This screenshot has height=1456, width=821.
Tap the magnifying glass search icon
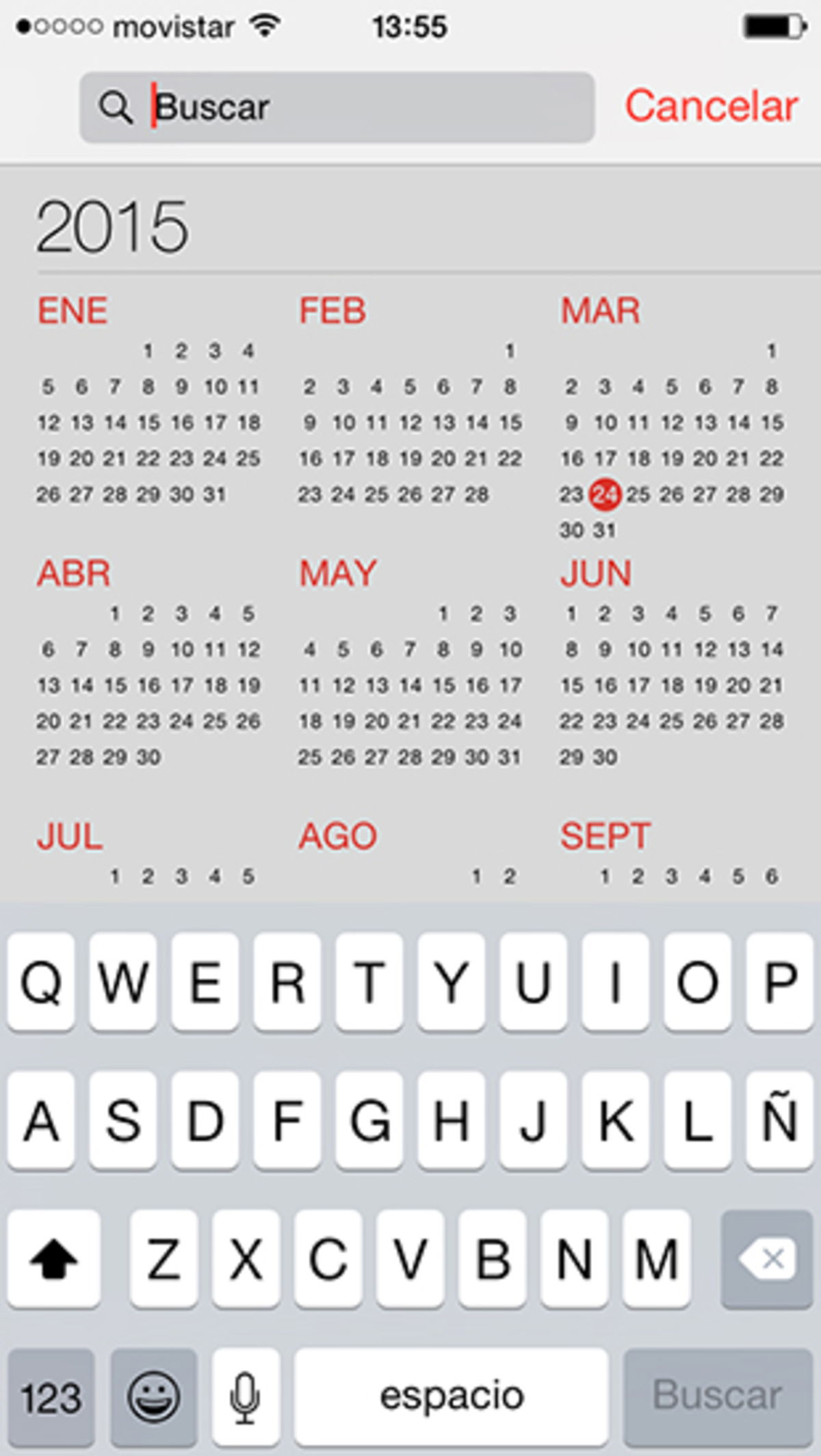119,108
